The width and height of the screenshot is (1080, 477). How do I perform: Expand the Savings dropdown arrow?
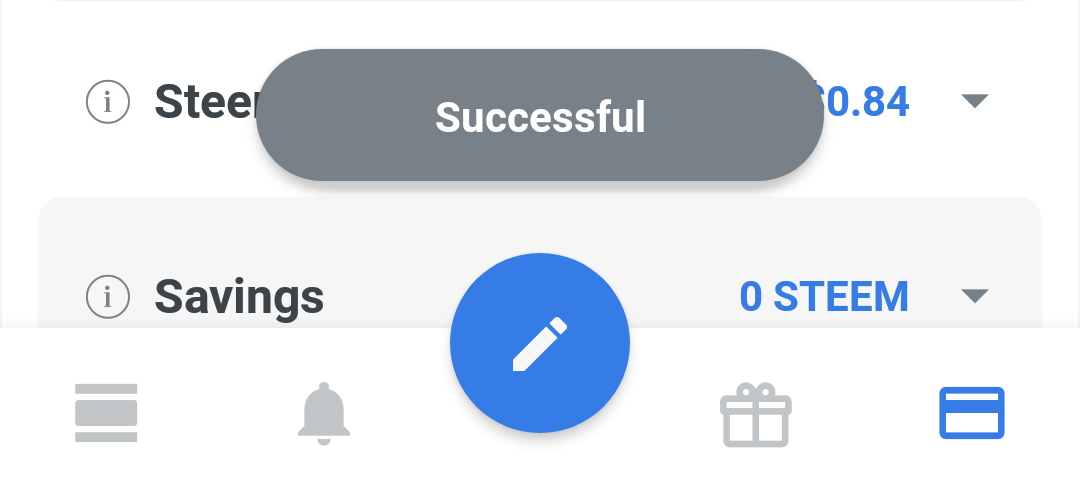pos(974,296)
